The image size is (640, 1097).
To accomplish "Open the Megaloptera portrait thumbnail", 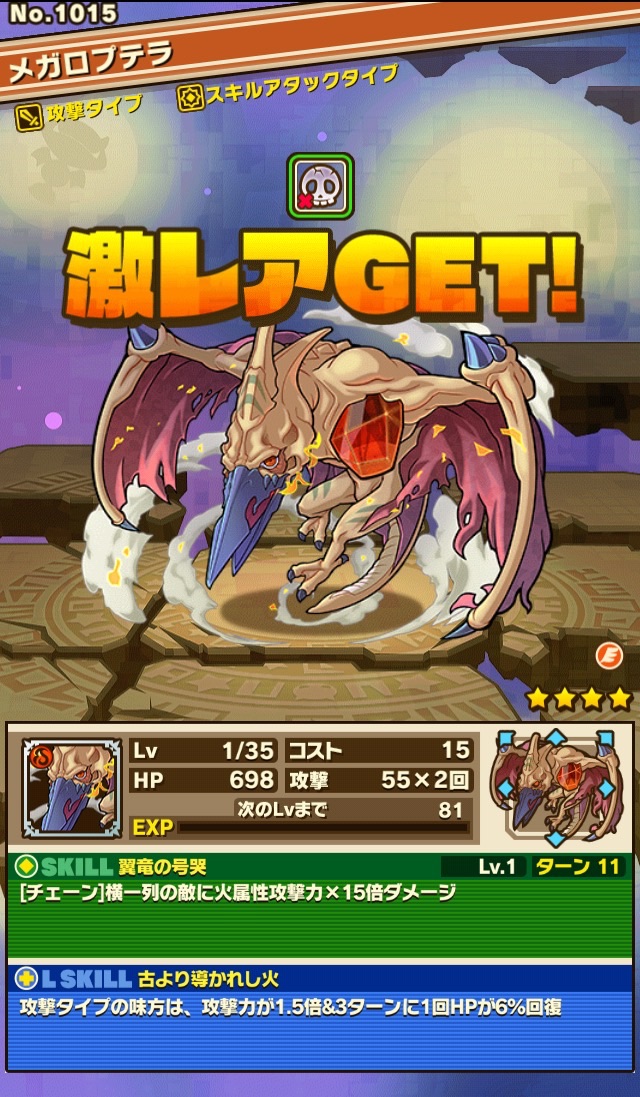I will (x=72, y=787).
